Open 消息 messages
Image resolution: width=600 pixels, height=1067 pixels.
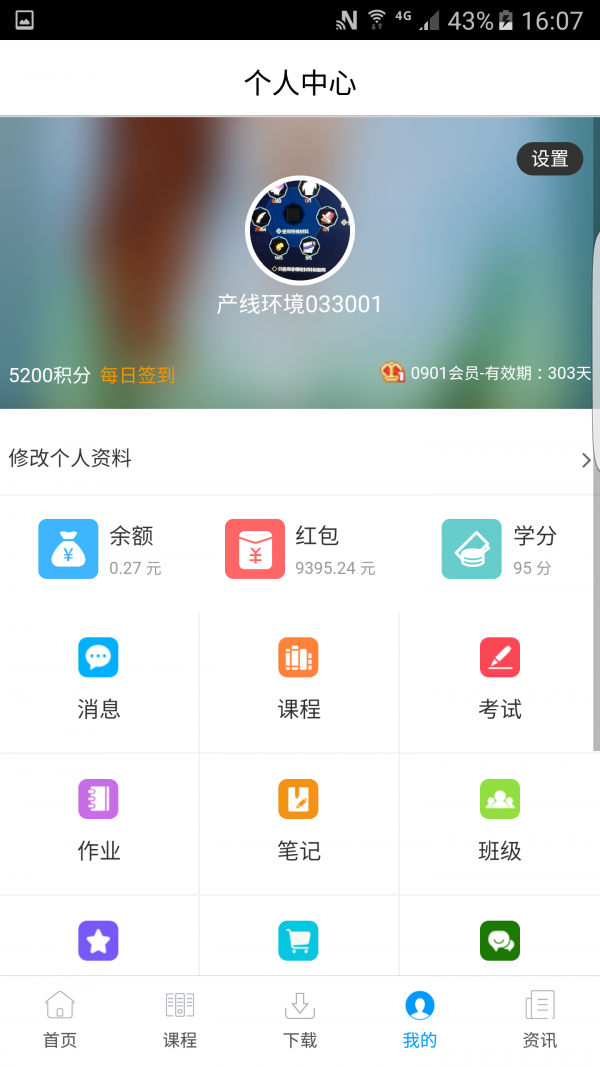(x=99, y=680)
